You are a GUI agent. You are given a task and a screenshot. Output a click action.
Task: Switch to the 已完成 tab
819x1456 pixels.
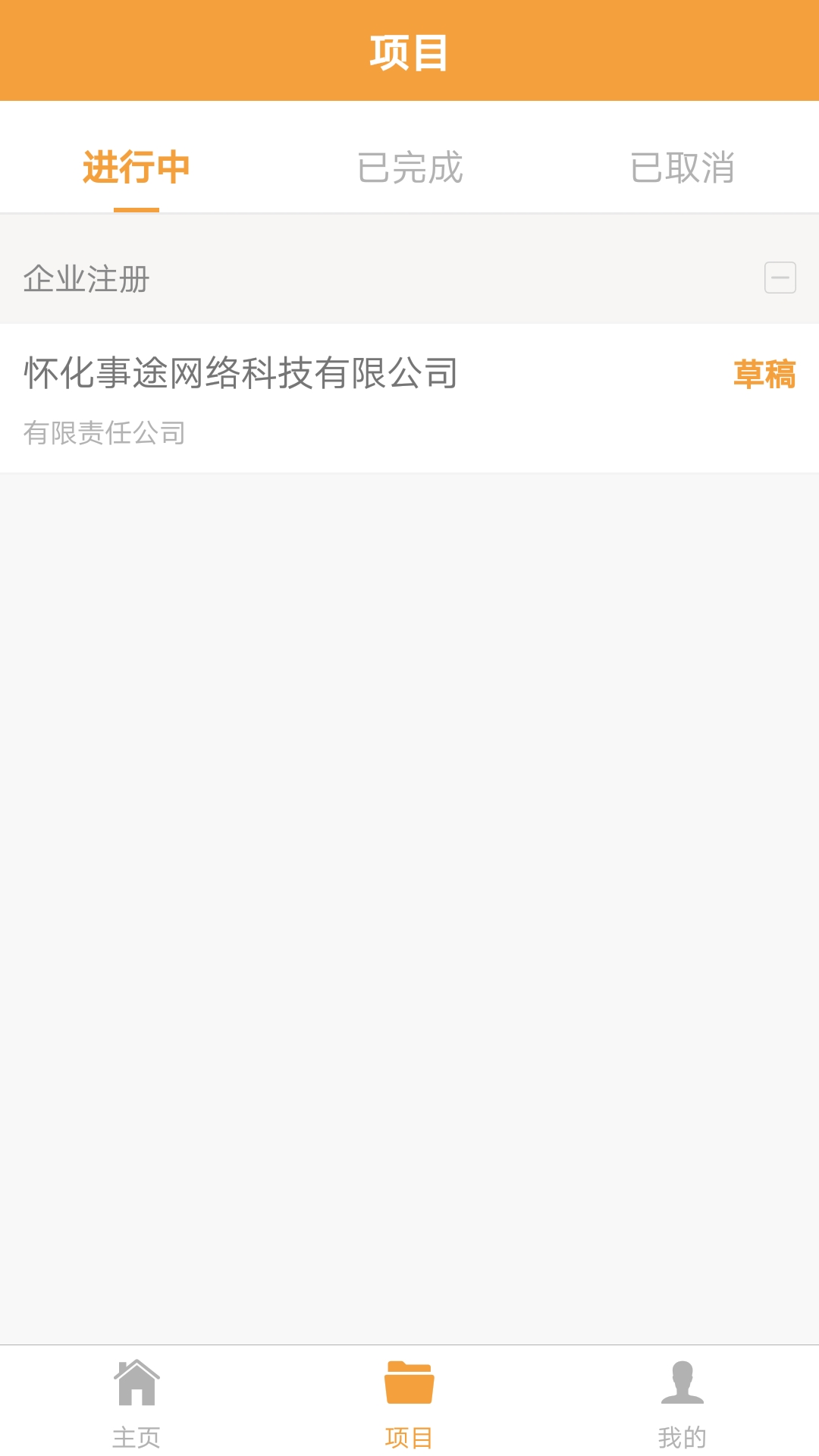[409, 168]
